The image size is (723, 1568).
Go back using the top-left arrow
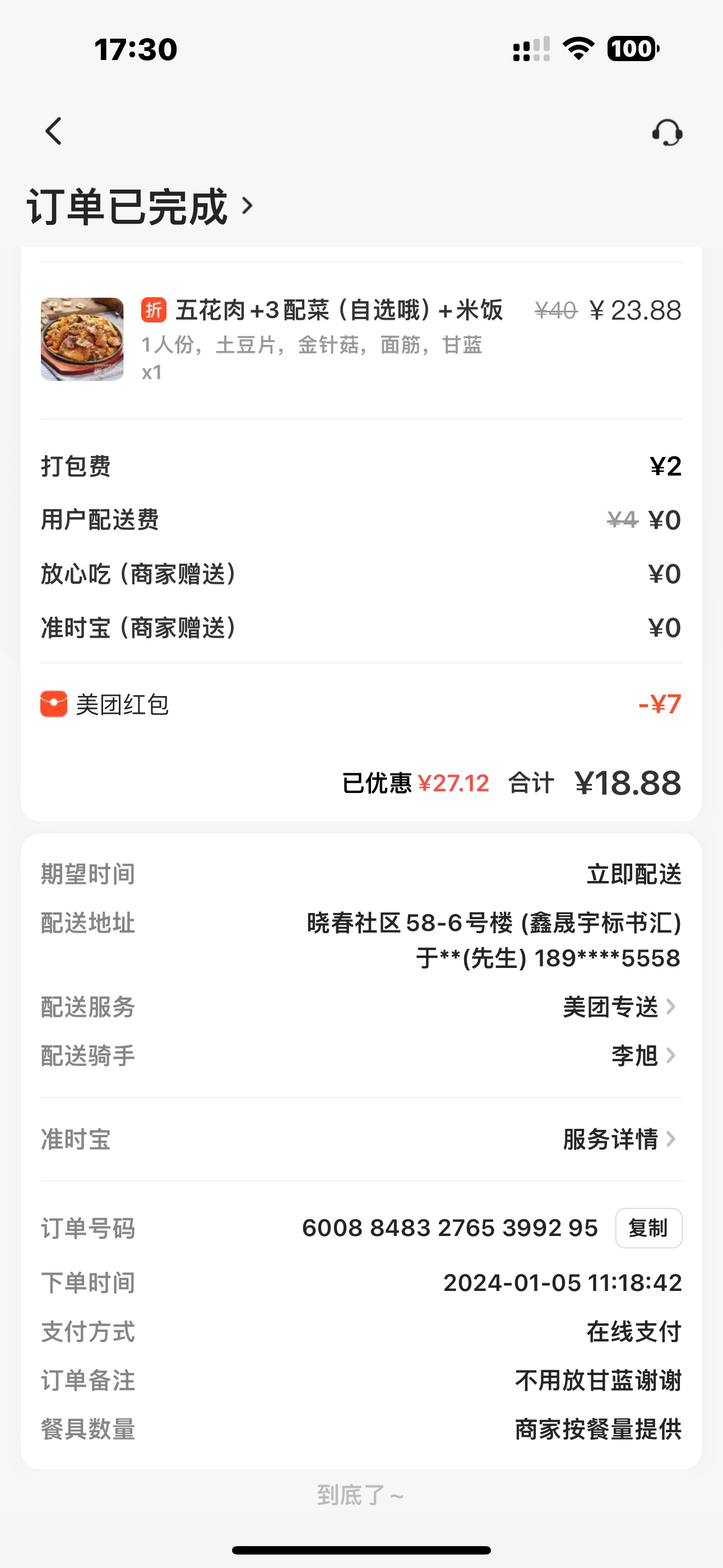pos(54,131)
